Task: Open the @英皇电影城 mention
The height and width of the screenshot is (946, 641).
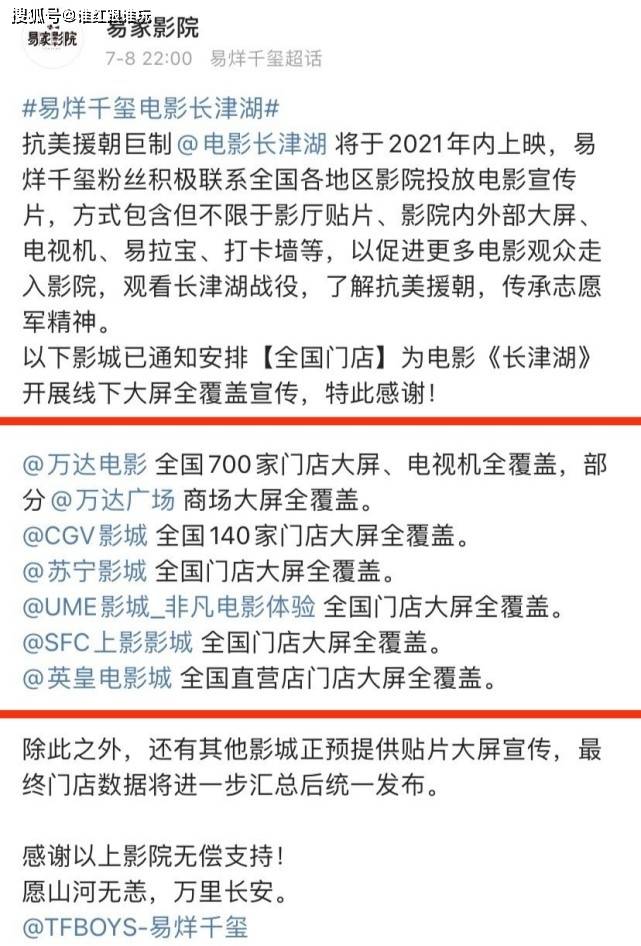Action: pos(97,678)
